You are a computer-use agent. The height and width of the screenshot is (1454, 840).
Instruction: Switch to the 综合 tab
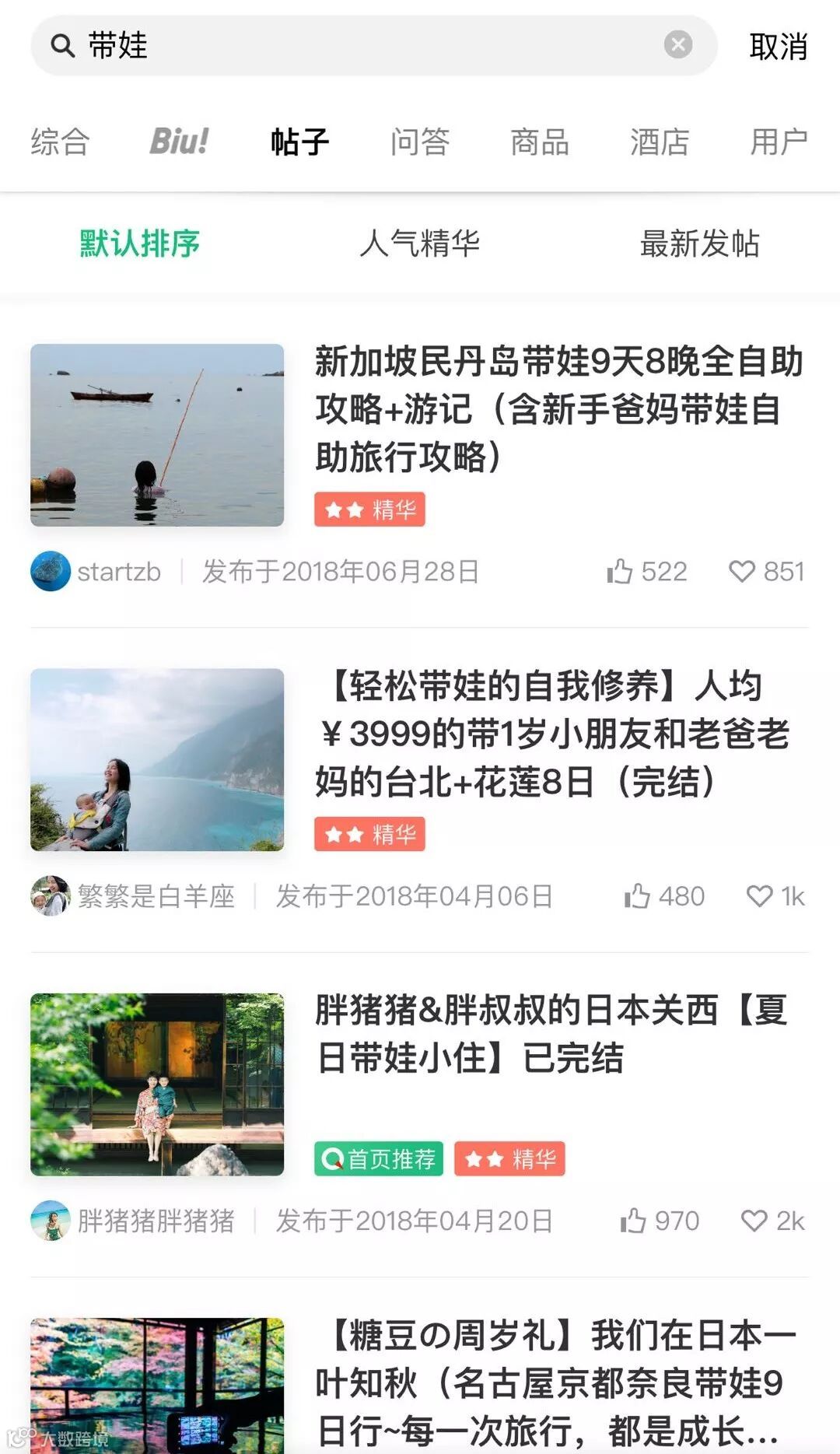pos(60,142)
